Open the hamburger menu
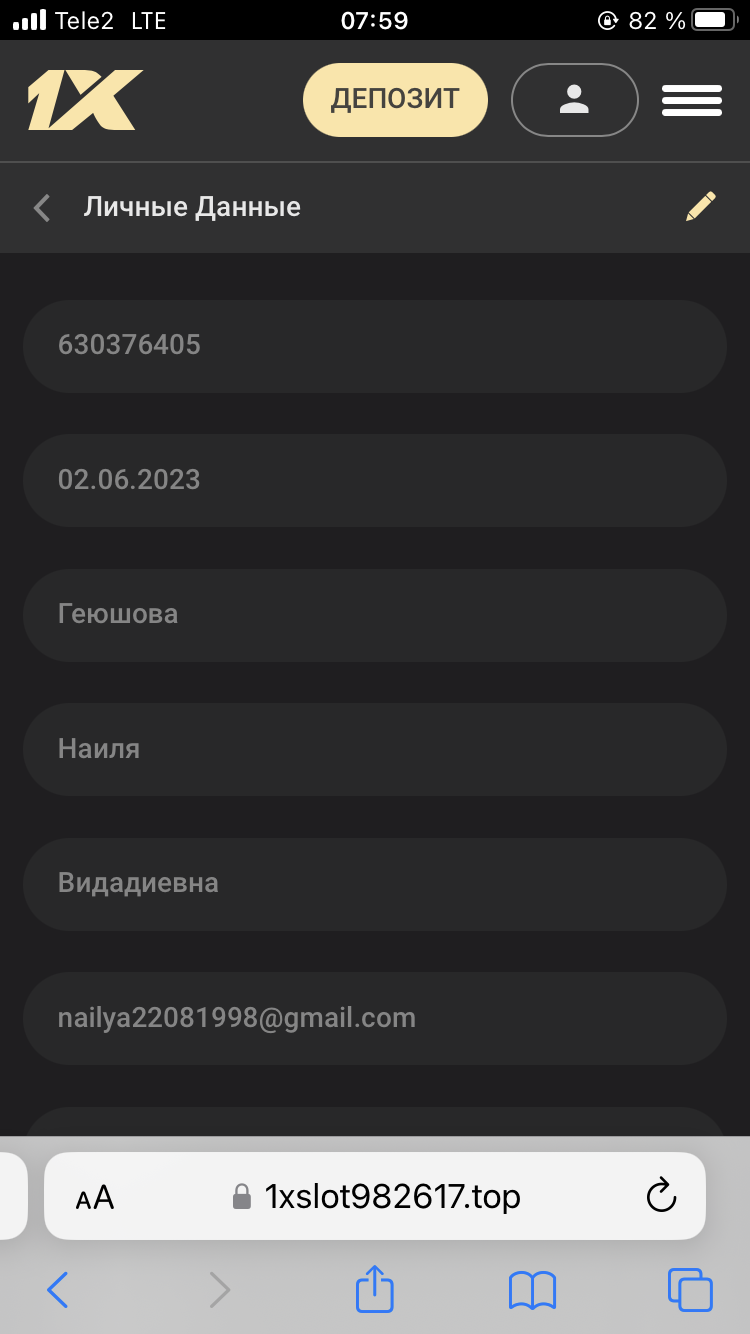The width and height of the screenshot is (750, 1334). [x=691, y=100]
